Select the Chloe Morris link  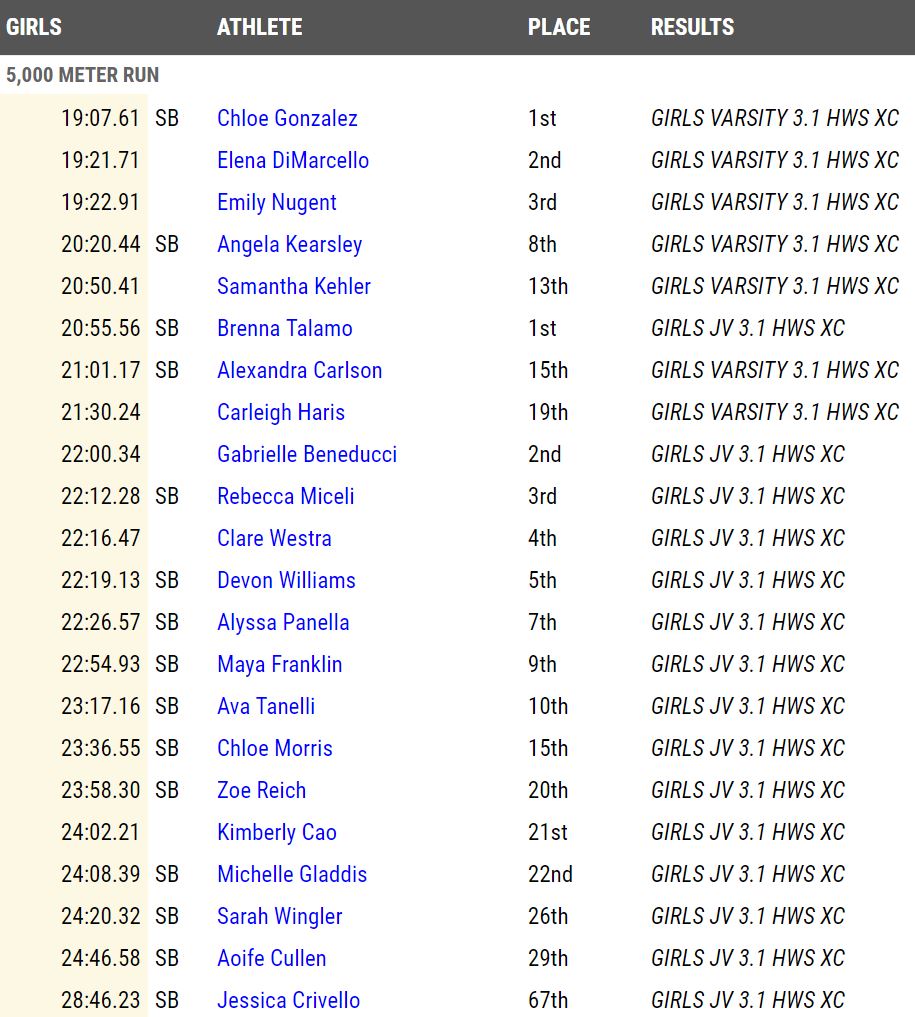tap(274, 748)
